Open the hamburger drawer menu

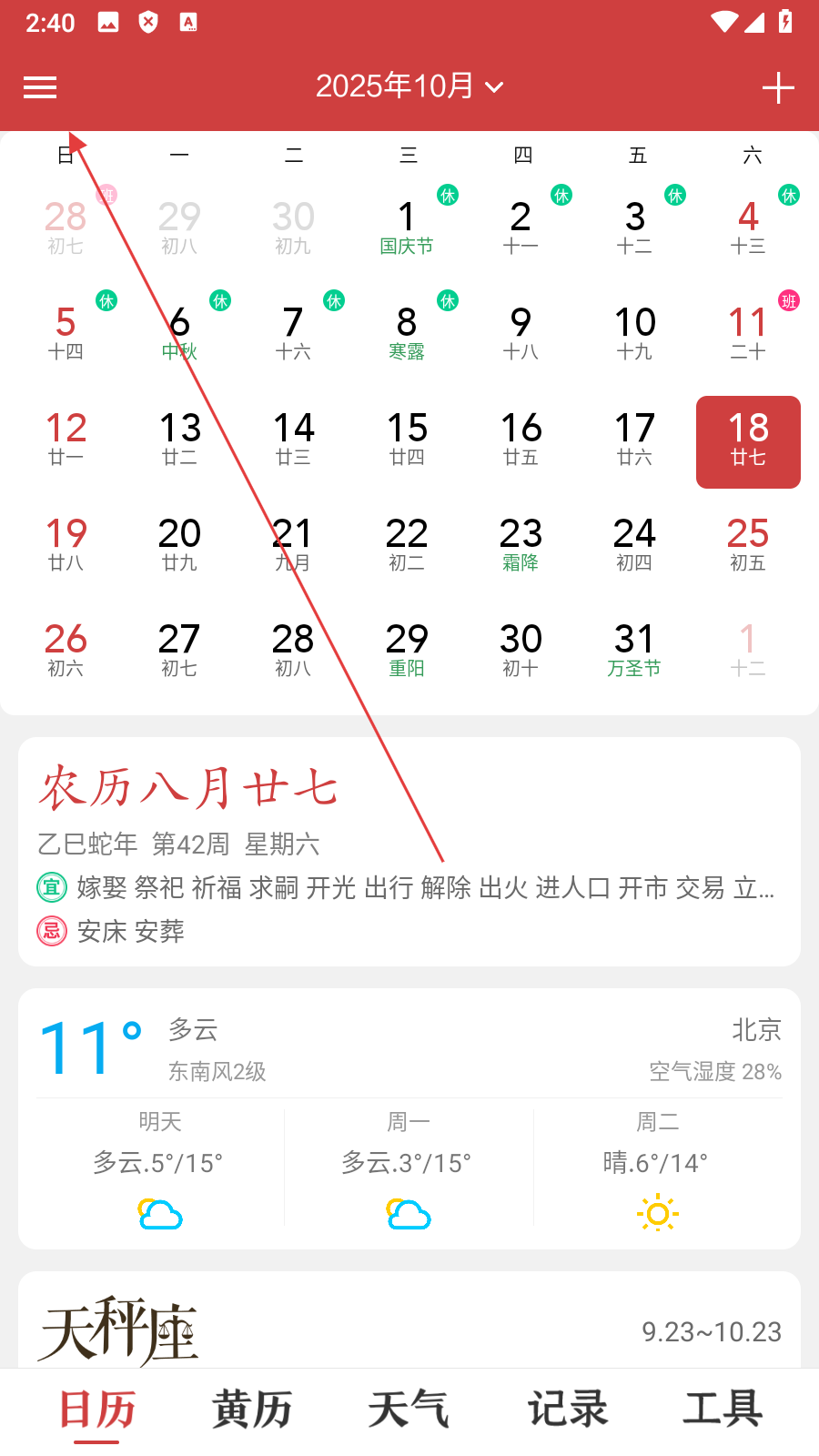[40, 87]
